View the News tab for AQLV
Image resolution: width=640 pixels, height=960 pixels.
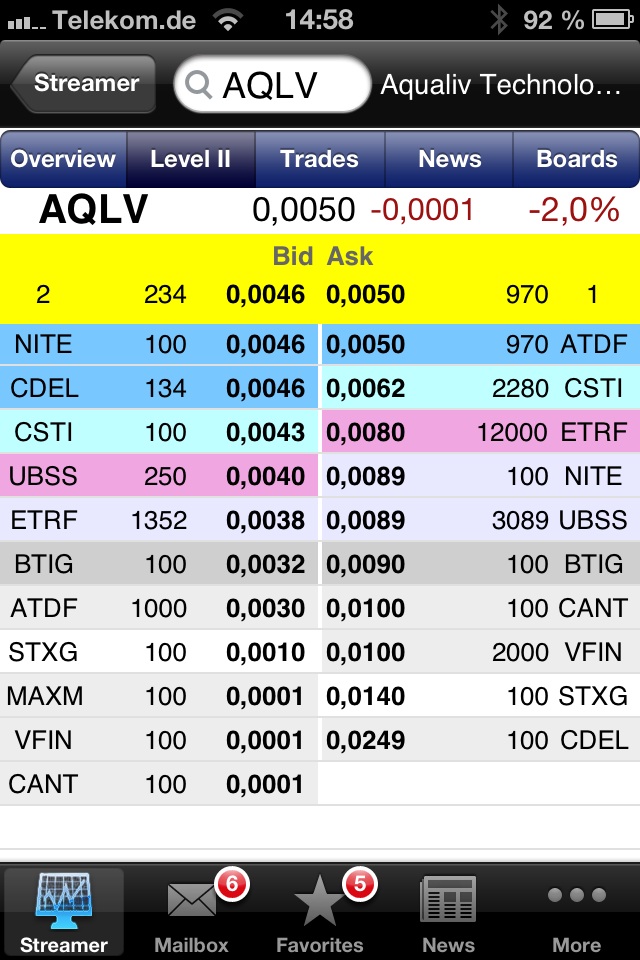pos(449,159)
